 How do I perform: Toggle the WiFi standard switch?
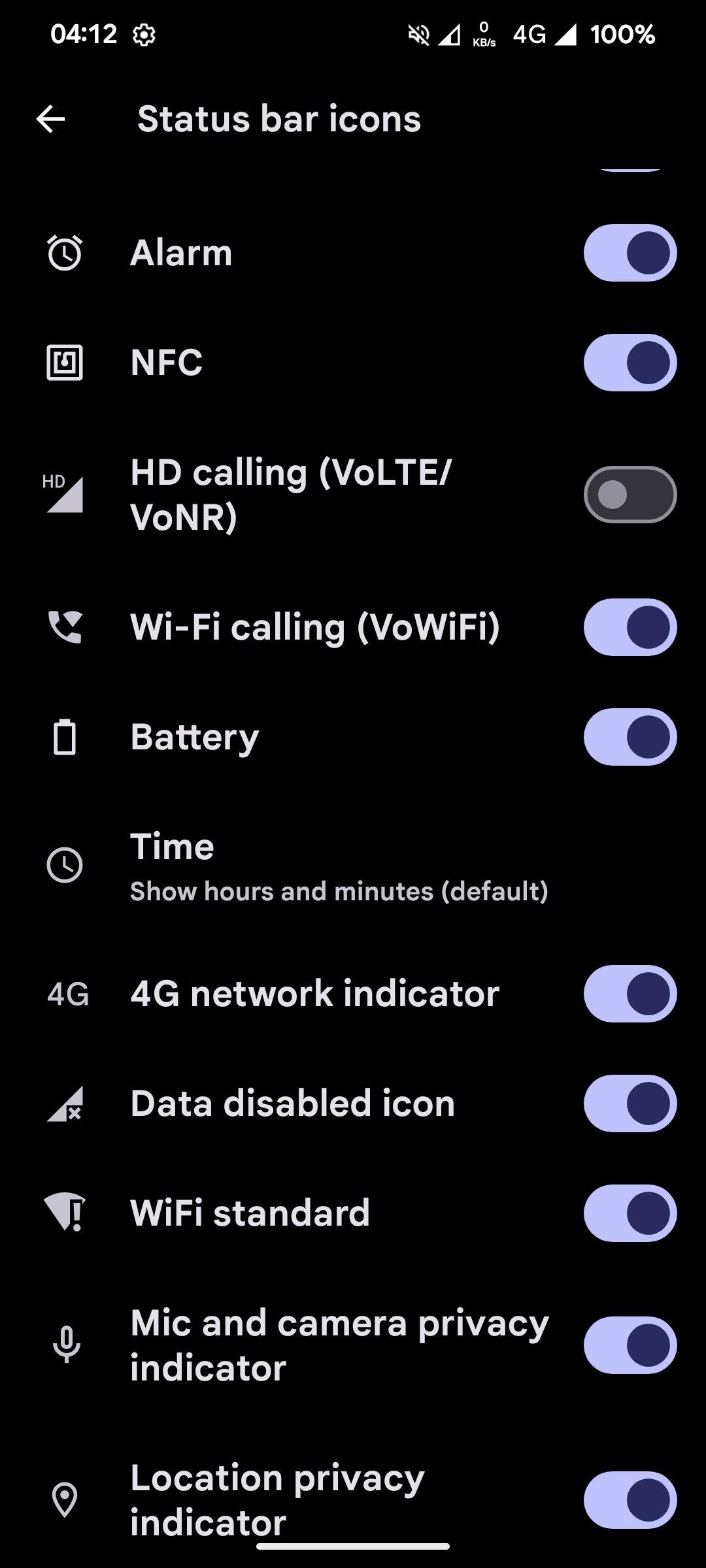(x=630, y=1213)
